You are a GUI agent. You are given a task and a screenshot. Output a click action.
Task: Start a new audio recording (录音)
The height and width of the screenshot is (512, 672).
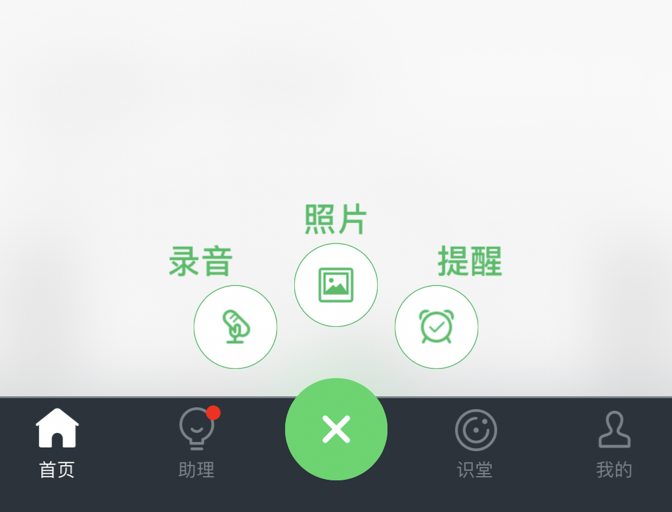coord(235,327)
